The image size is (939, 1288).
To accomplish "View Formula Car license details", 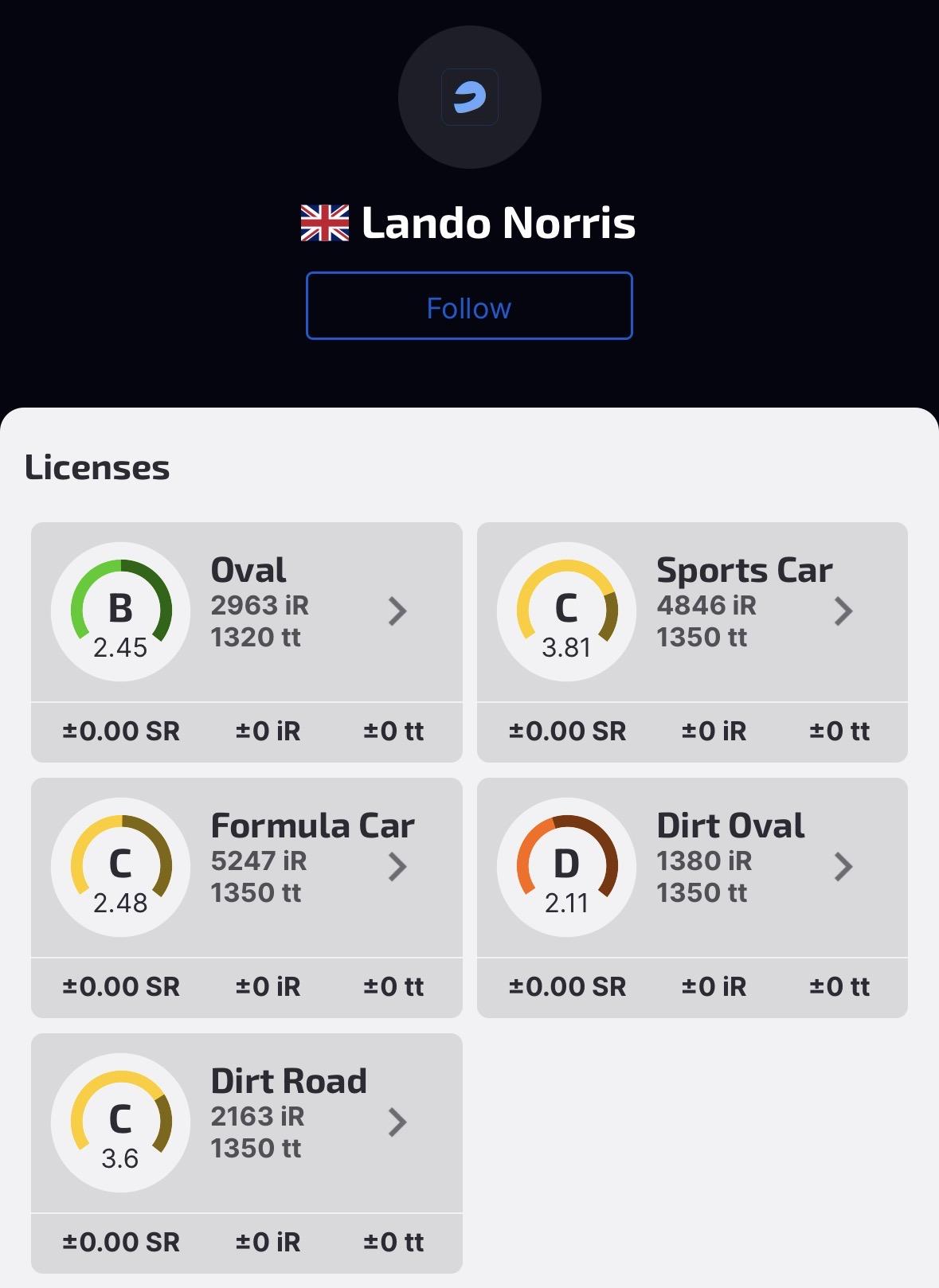I will [397, 867].
